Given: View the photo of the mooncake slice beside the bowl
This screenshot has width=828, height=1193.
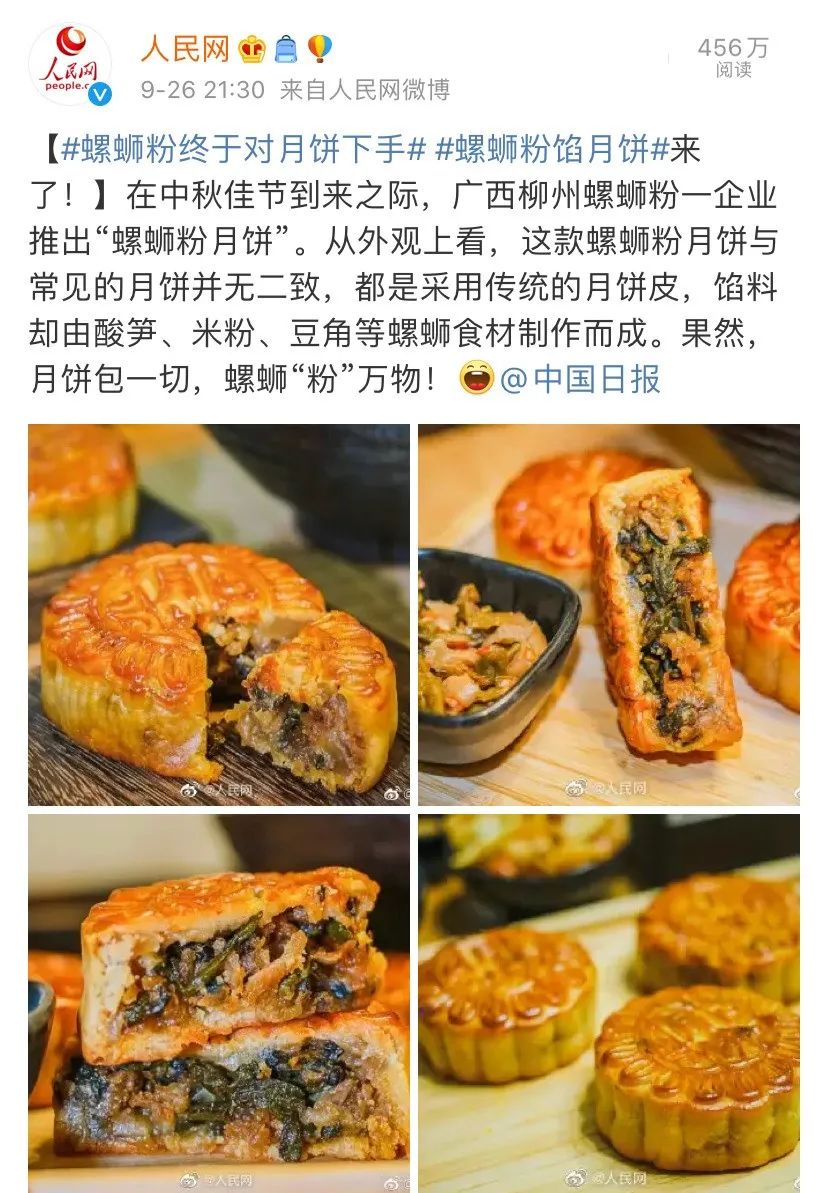Looking at the screenshot, I should pyautogui.click(x=608, y=614).
